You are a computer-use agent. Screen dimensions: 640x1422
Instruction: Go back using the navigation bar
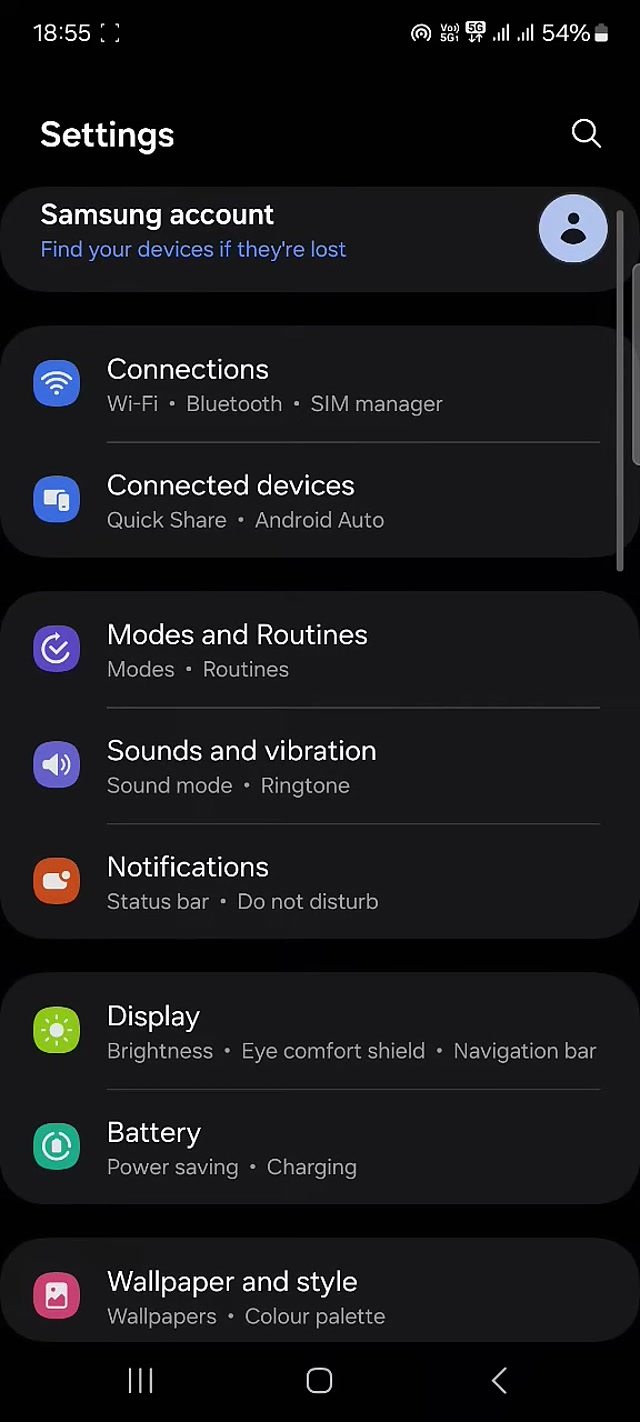499,1380
